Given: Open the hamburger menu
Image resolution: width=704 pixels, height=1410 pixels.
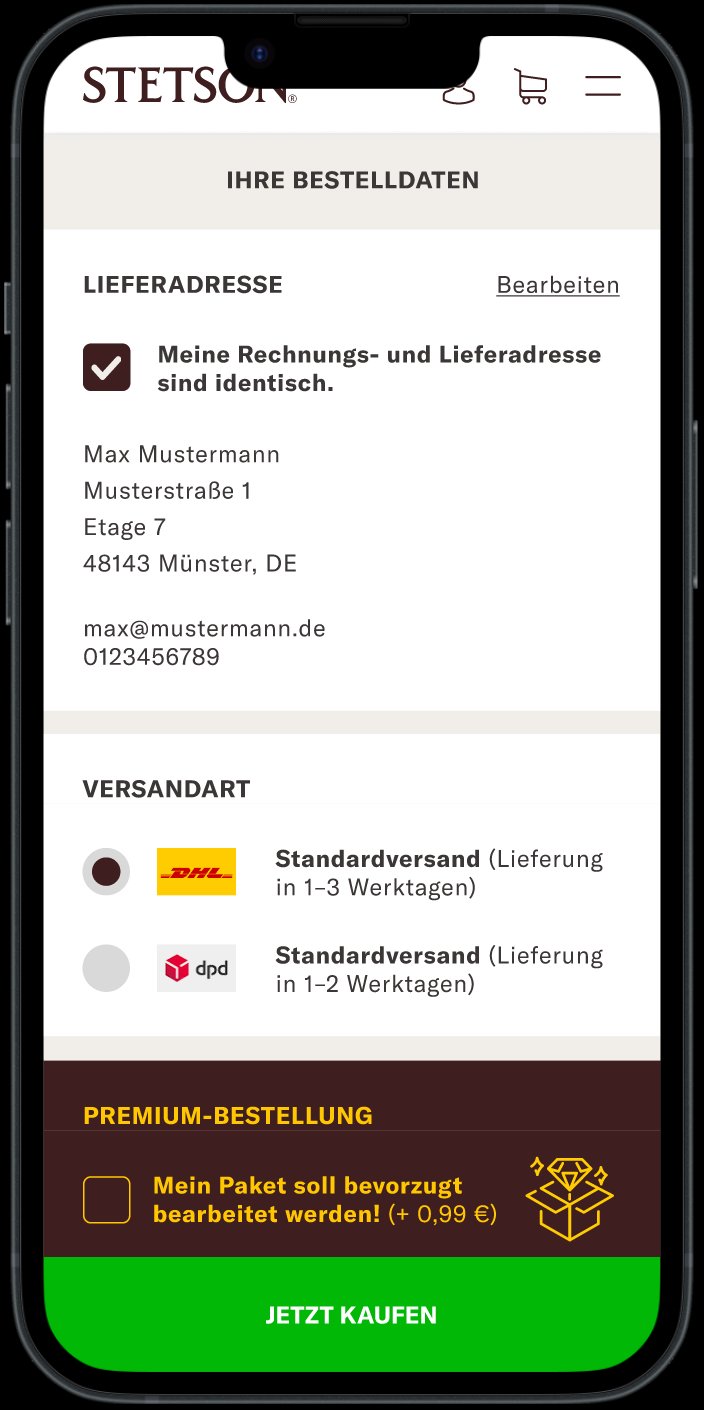Looking at the screenshot, I should [x=603, y=86].
